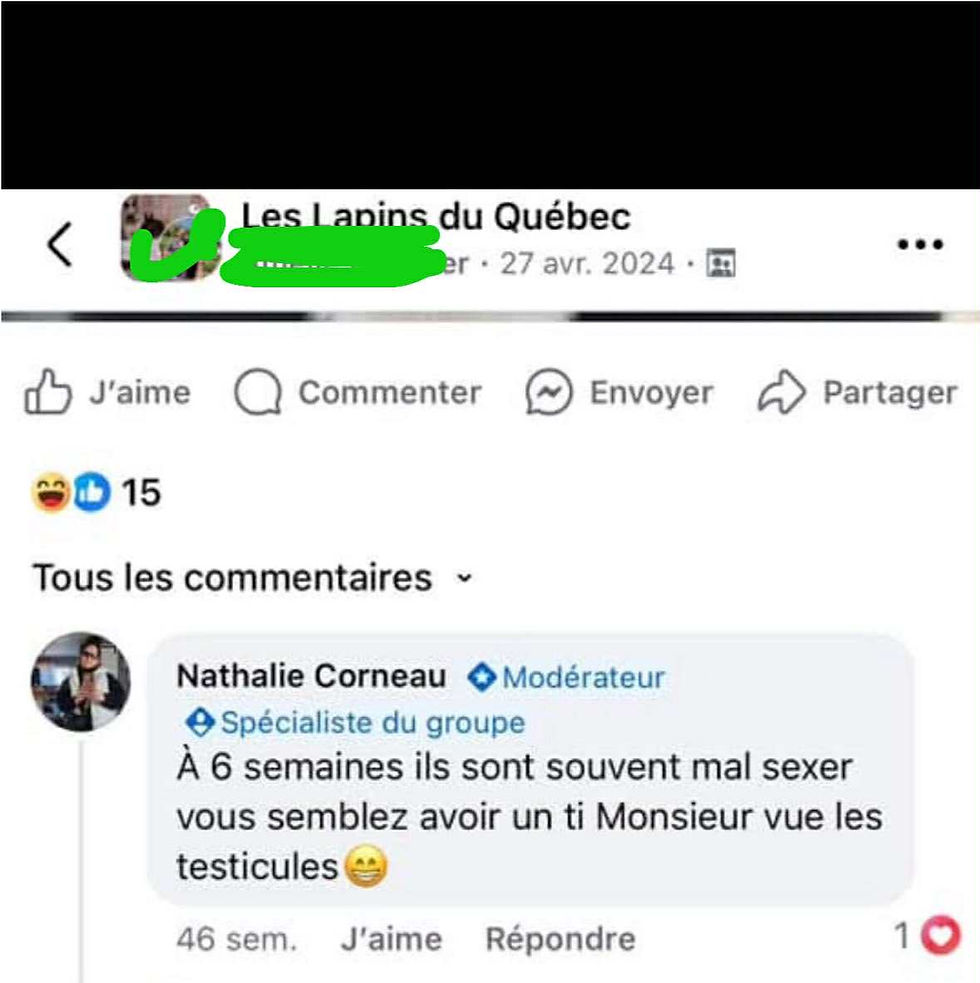Click Répondre under the comment
This screenshot has width=980, height=983.
coord(558,938)
